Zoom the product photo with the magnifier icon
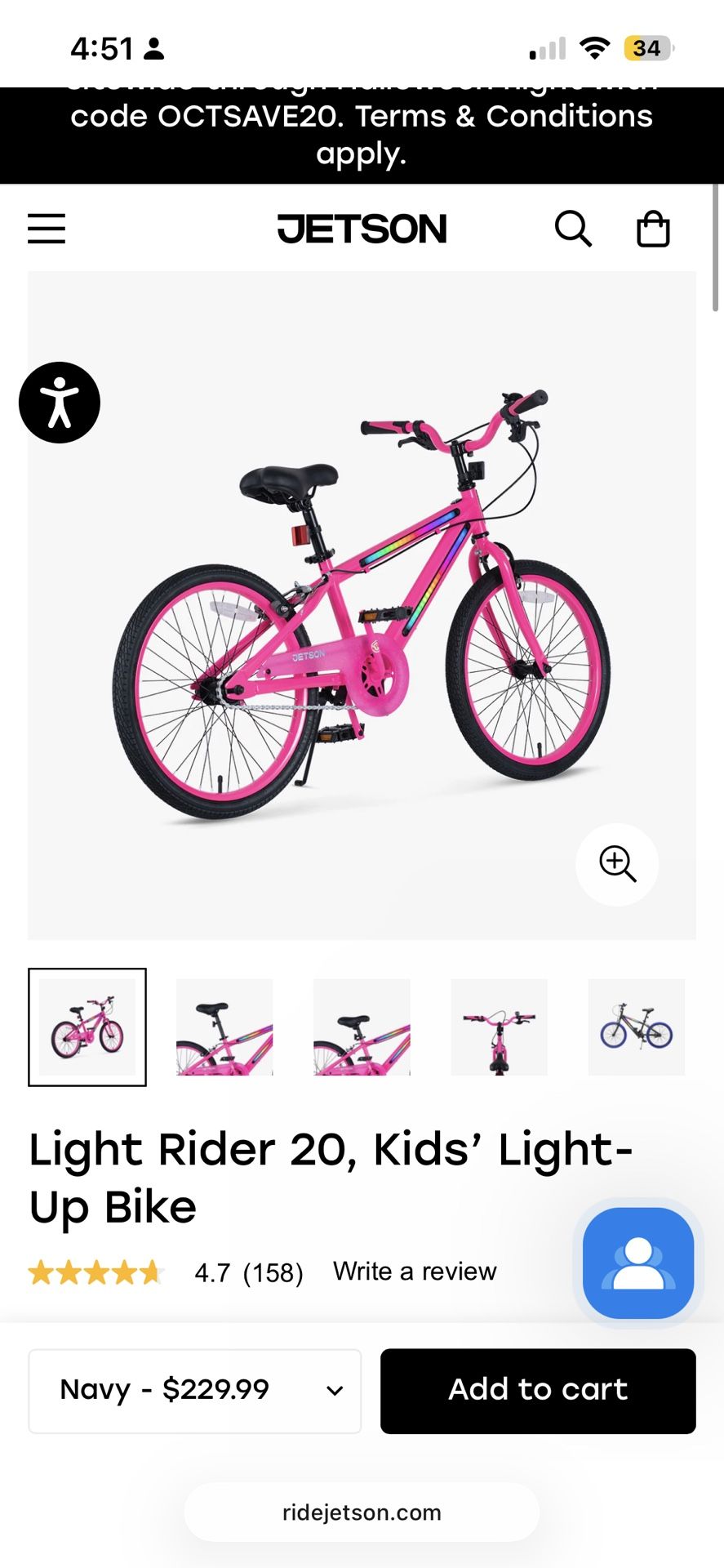The width and height of the screenshot is (724, 1568). (x=617, y=865)
